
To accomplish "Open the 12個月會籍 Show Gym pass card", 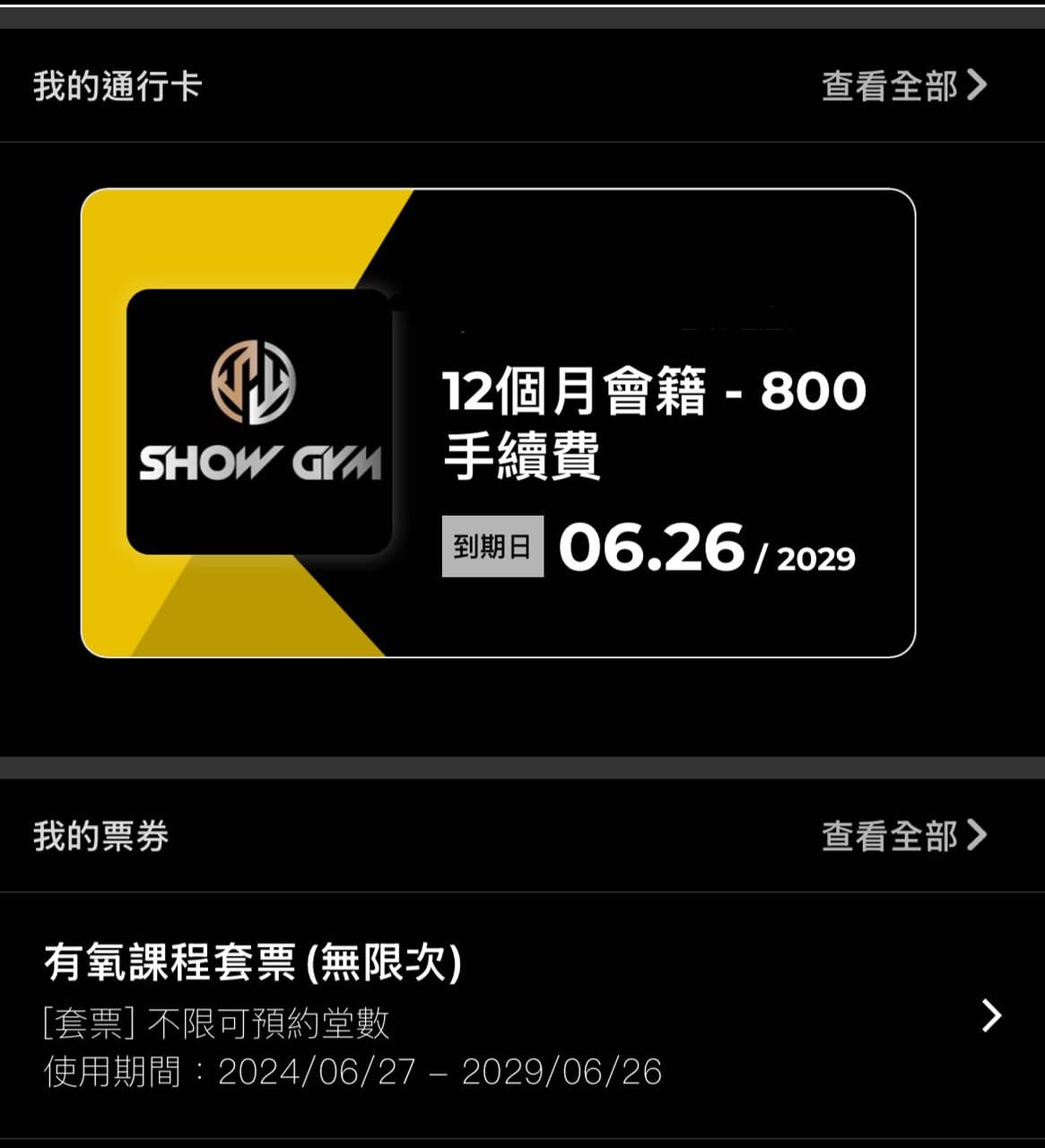I will [x=498, y=422].
